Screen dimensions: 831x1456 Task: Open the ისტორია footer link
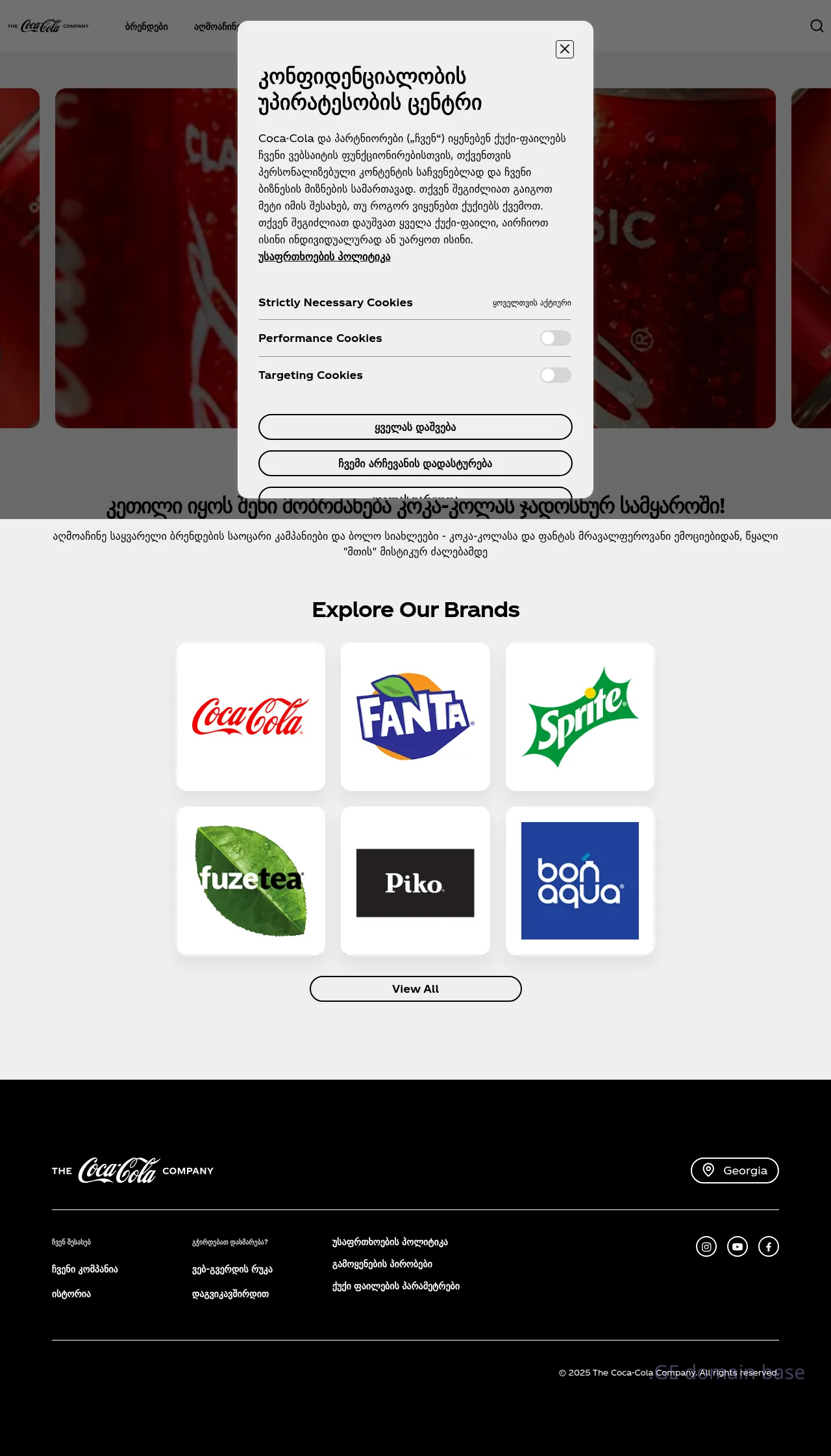click(71, 1294)
